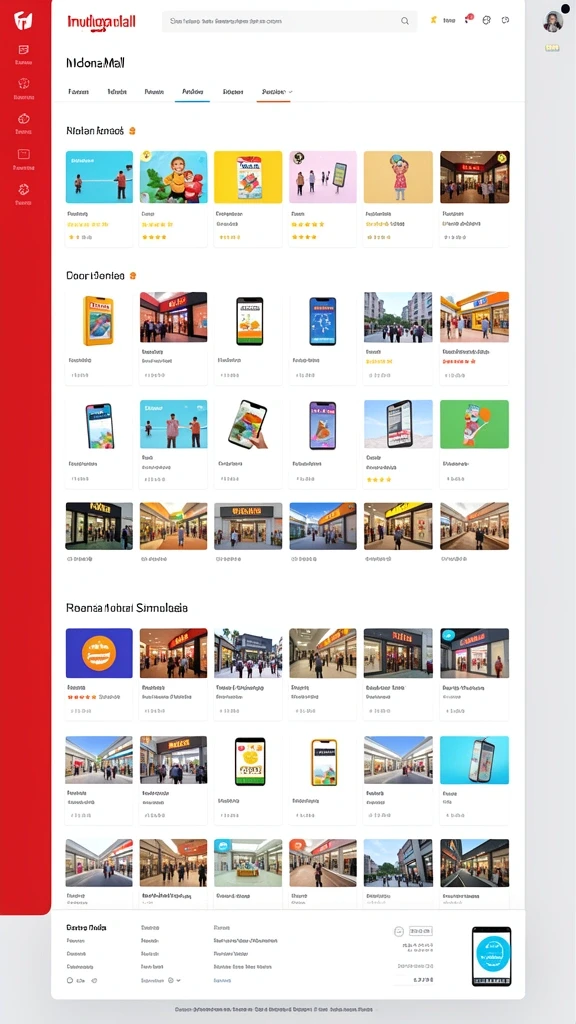The height and width of the screenshot is (1024, 576).
Task: Open the purple tile with the orange circle
Action: click(x=99, y=652)
